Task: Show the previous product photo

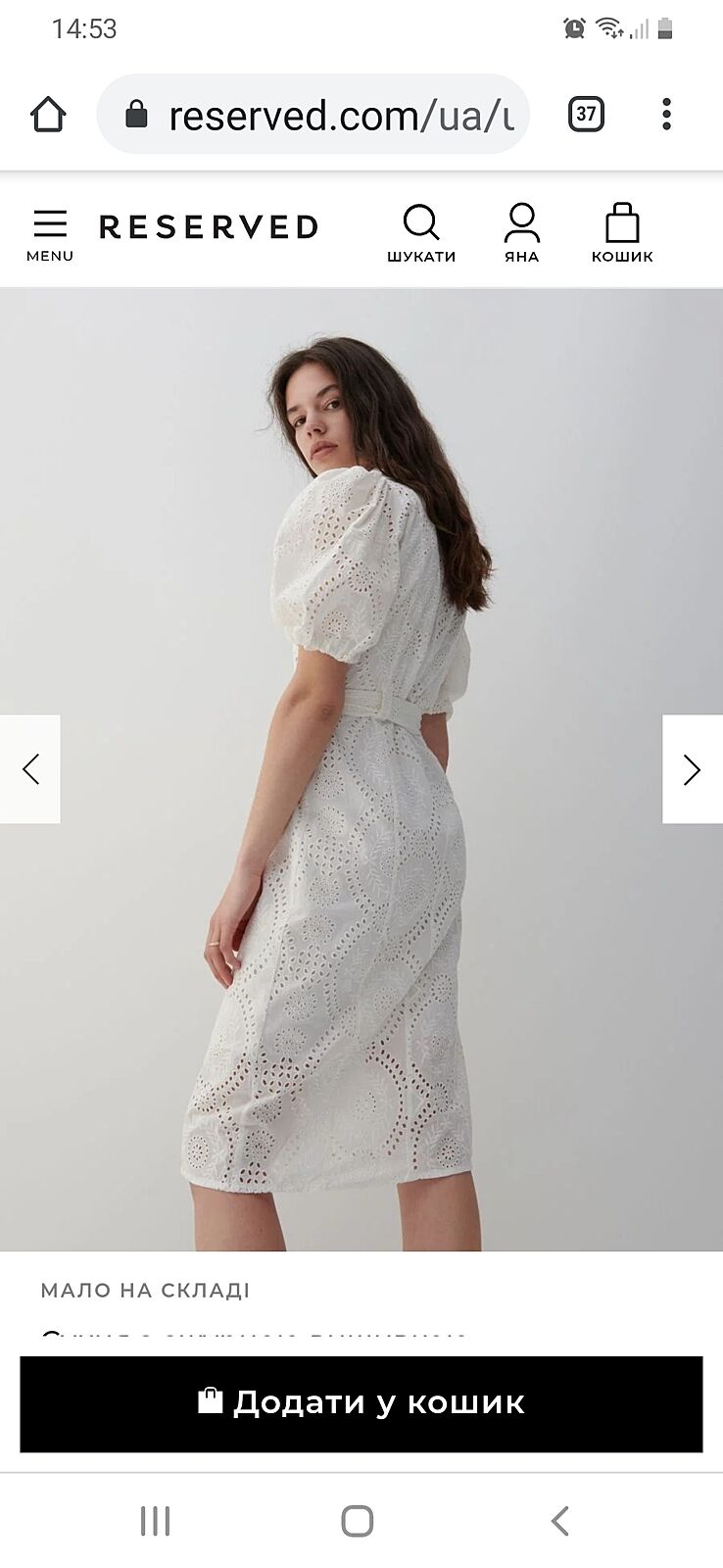Action: tap(30, 769)
